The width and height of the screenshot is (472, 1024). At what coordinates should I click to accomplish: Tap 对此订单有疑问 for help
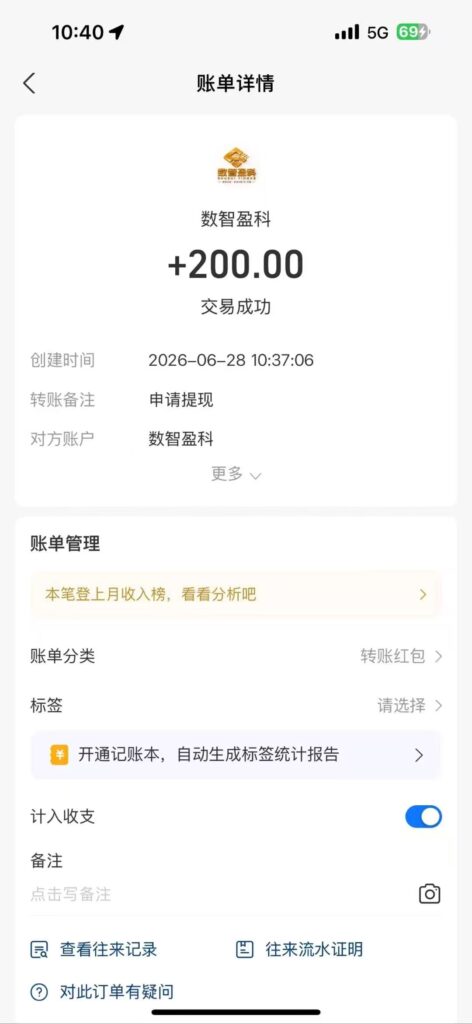(x=102, y=993)
